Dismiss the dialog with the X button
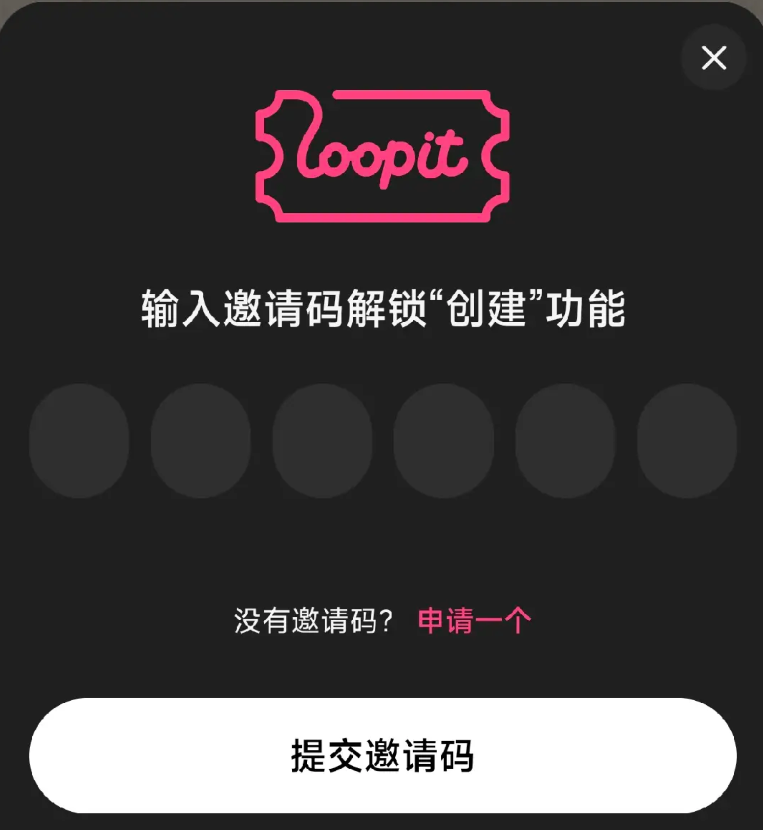The height and width of the screenshot is (830, 763). [x=713, y=58]
